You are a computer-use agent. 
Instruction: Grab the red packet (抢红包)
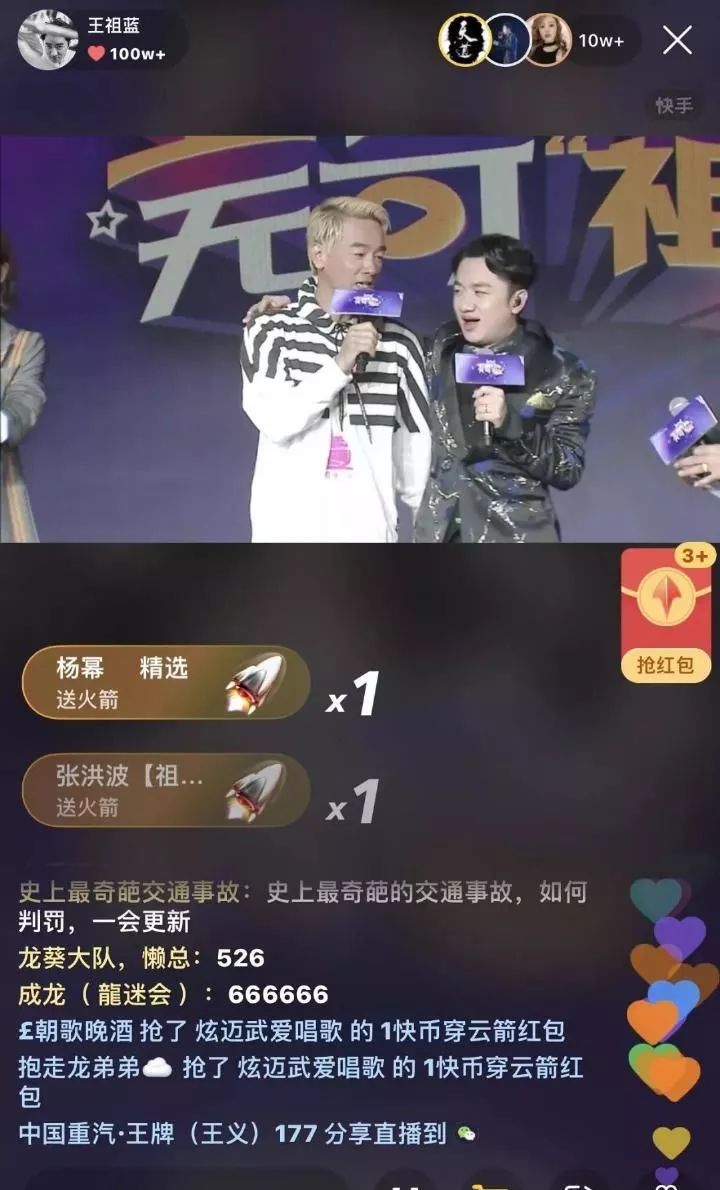click(x=667, y=614)
